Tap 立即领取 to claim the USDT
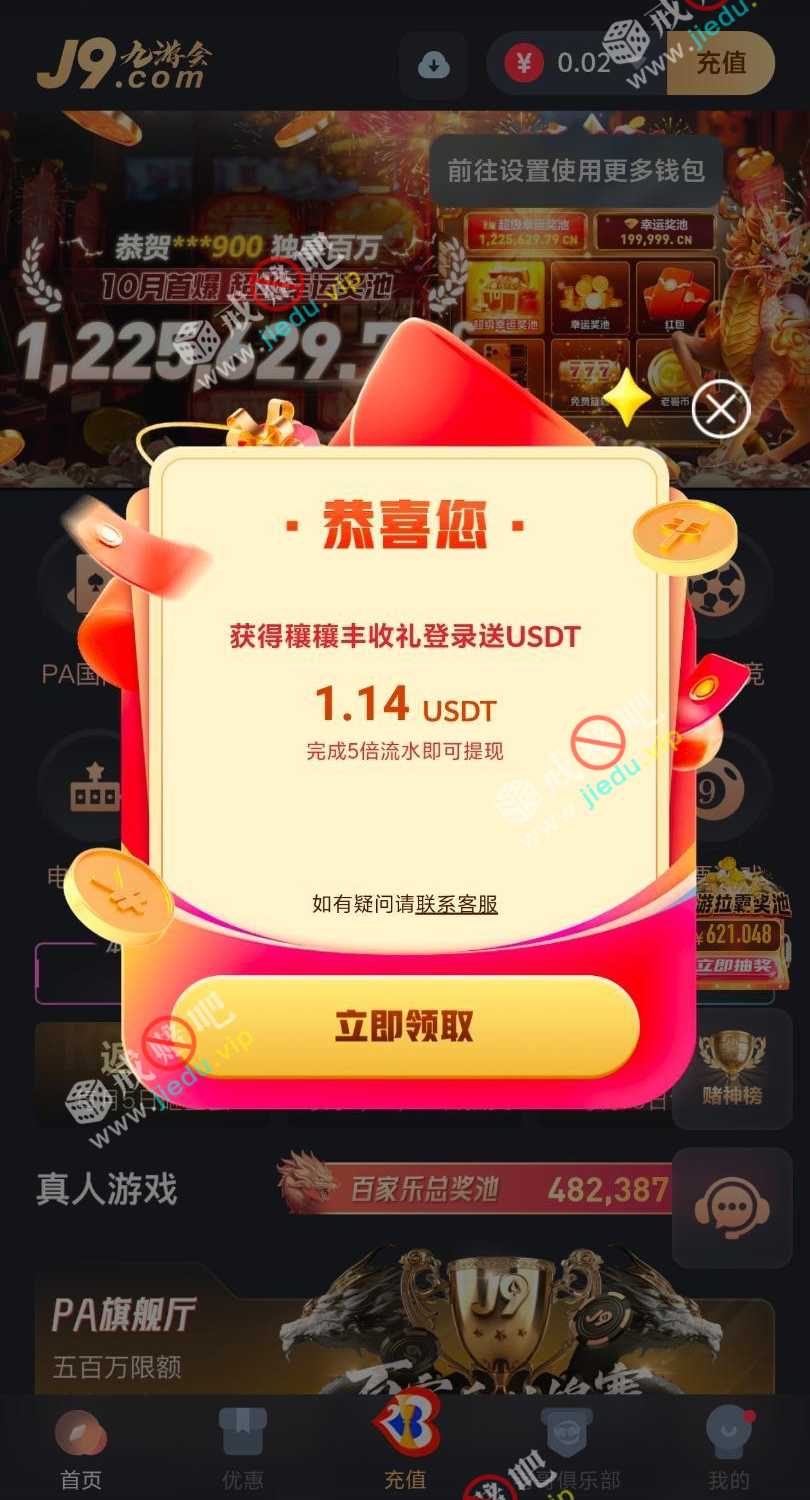Viewport: 810px width, 1500px height. pyautogui.click(x=405, y=1027)
